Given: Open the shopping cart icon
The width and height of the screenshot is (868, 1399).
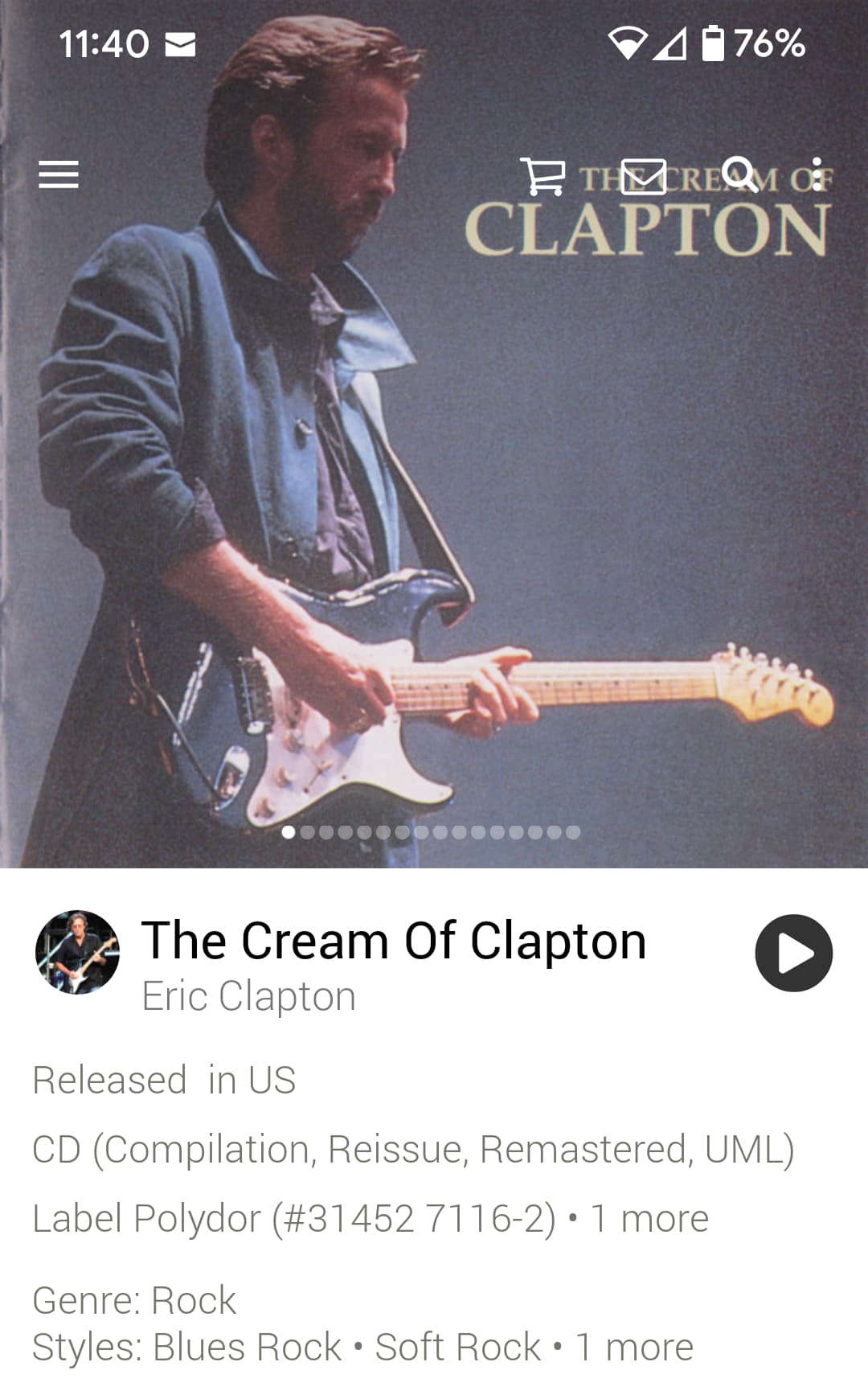Looking at the screenshot, I should [542, 175].
